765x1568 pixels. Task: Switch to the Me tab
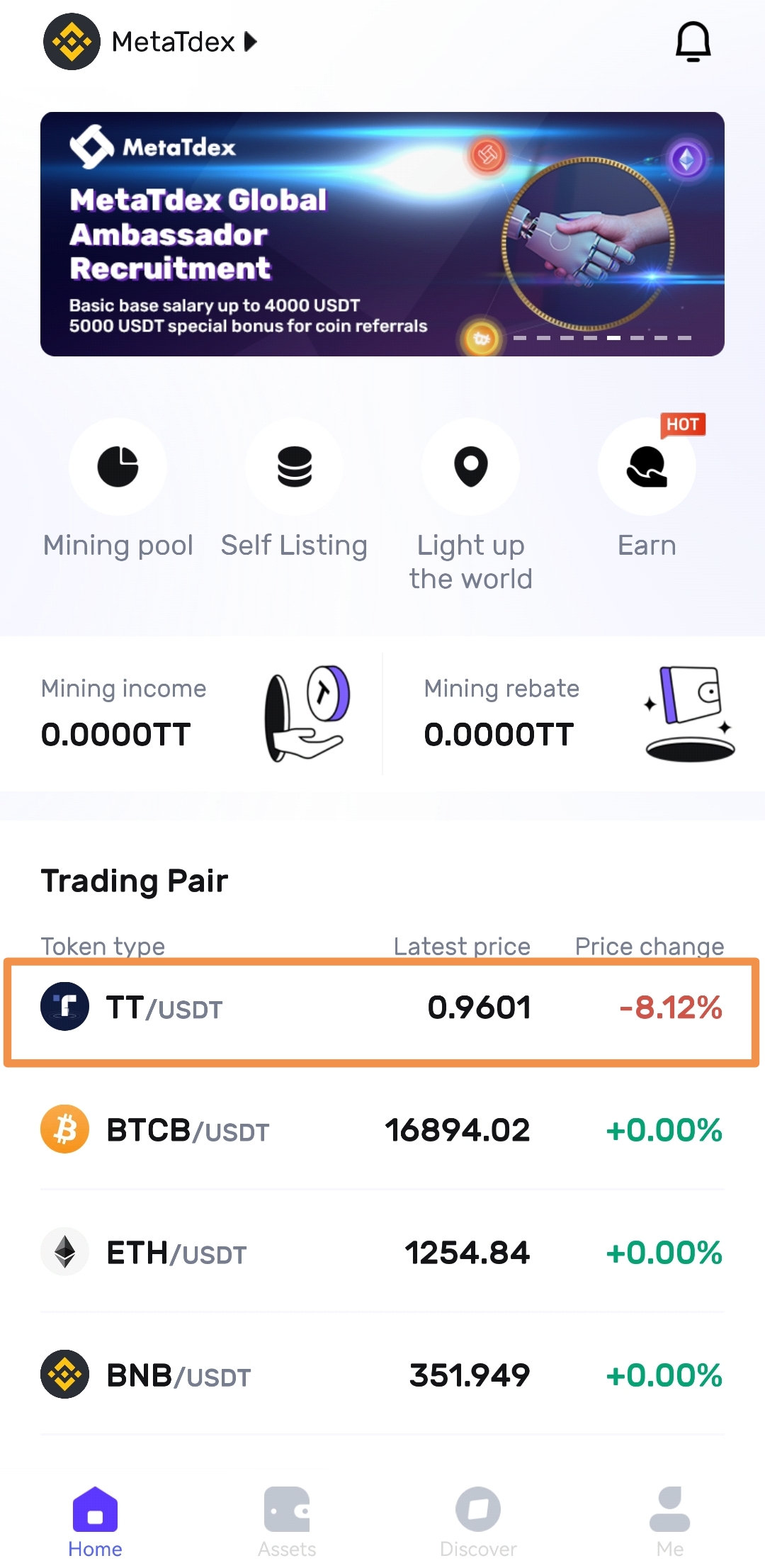click(669, 1521)
